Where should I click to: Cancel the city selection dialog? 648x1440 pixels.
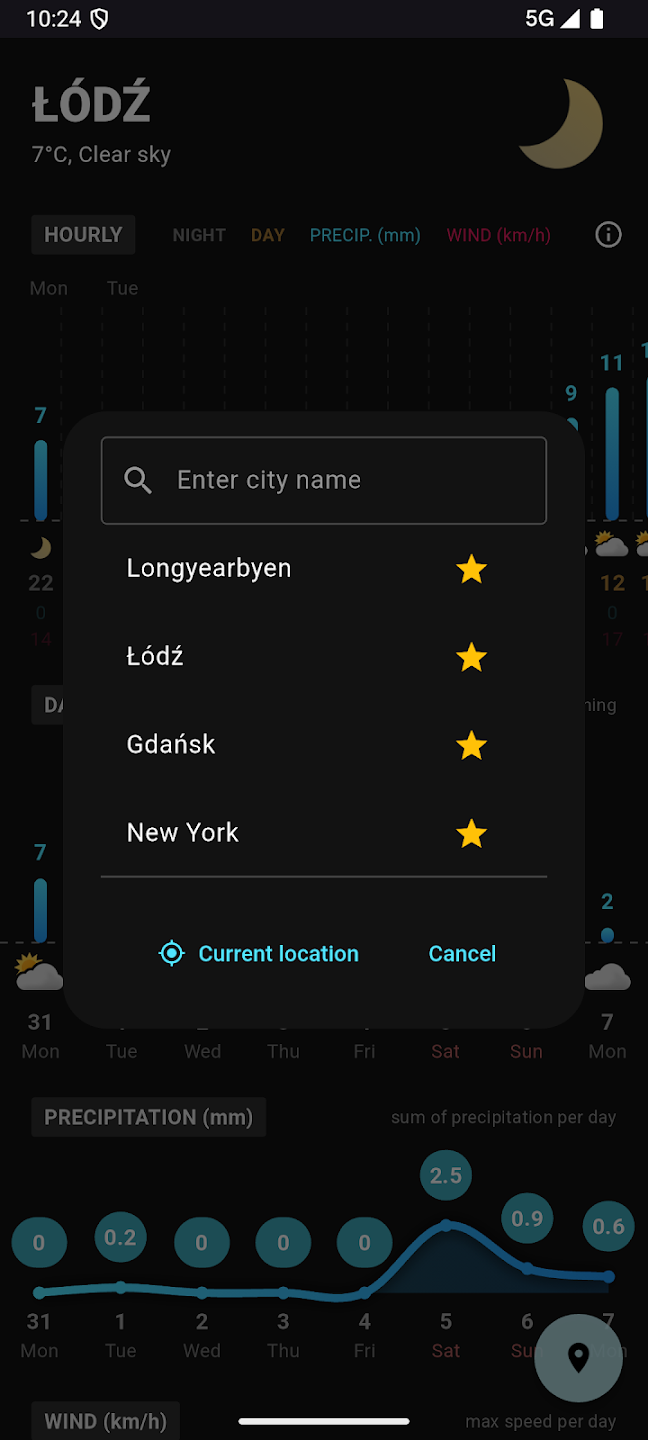[x=462, y=953]
